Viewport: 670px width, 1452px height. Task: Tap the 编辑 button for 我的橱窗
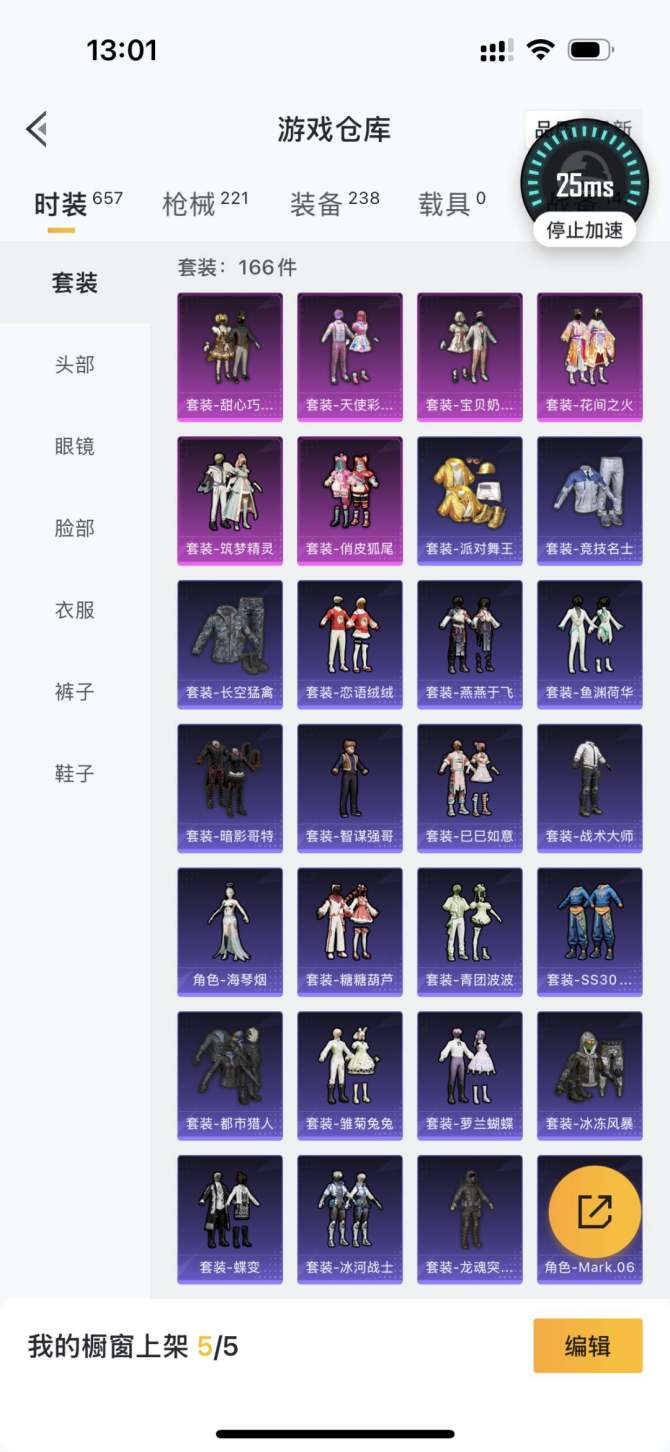587,1346
